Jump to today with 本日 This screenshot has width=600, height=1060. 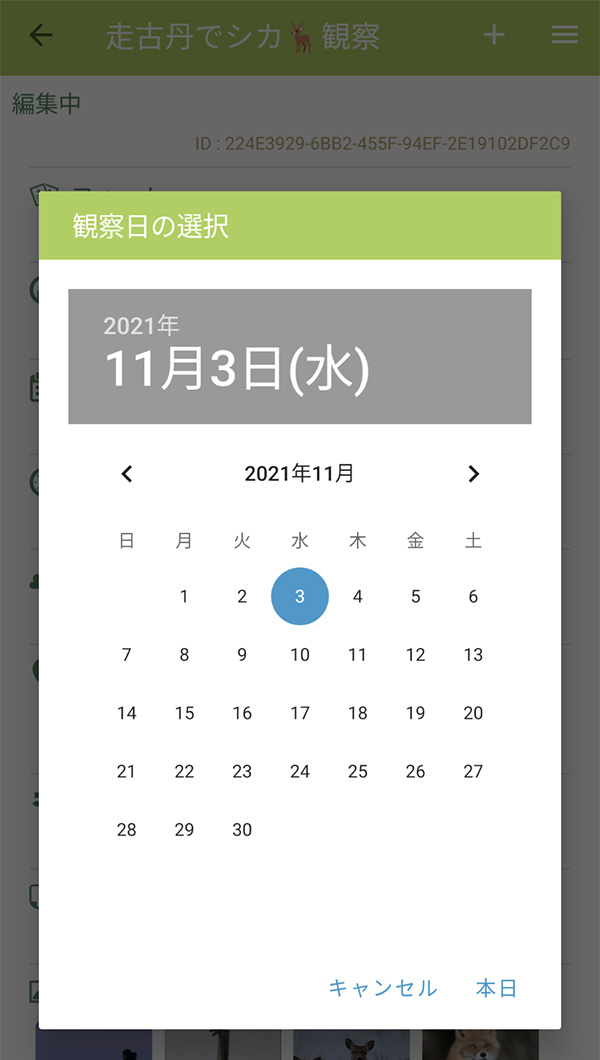point(497,988)
